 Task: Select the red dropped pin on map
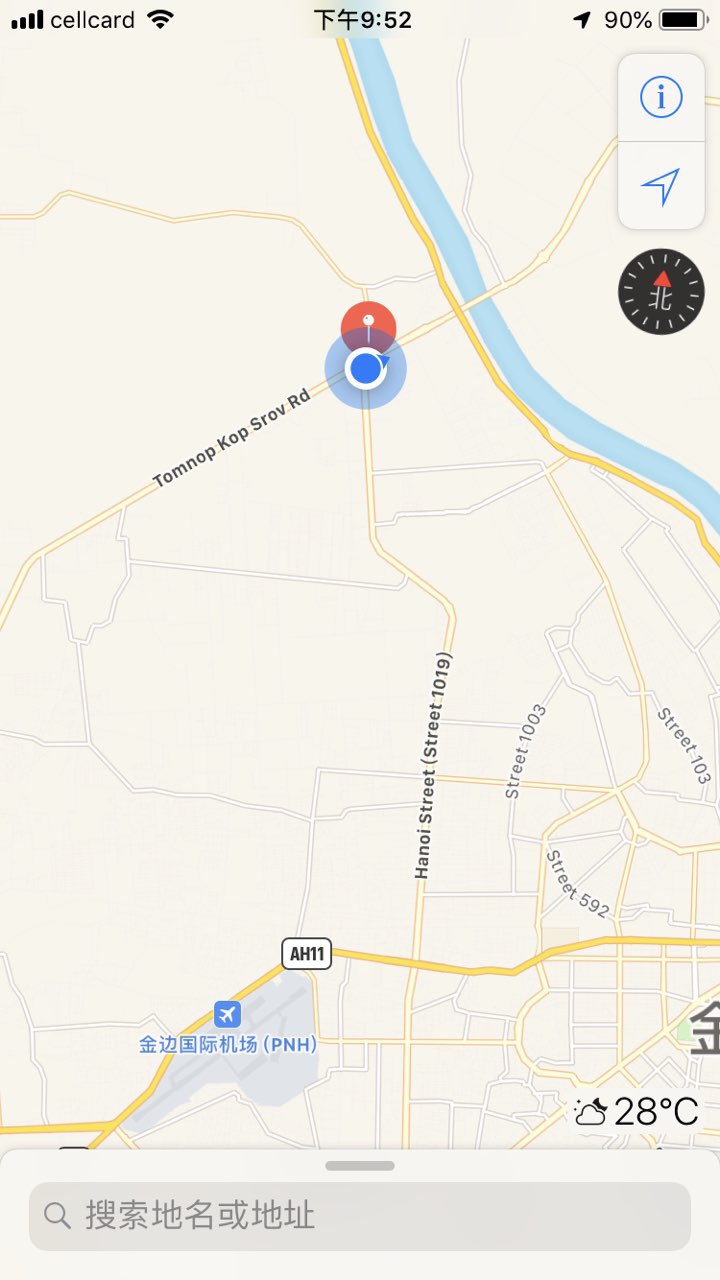369,325
